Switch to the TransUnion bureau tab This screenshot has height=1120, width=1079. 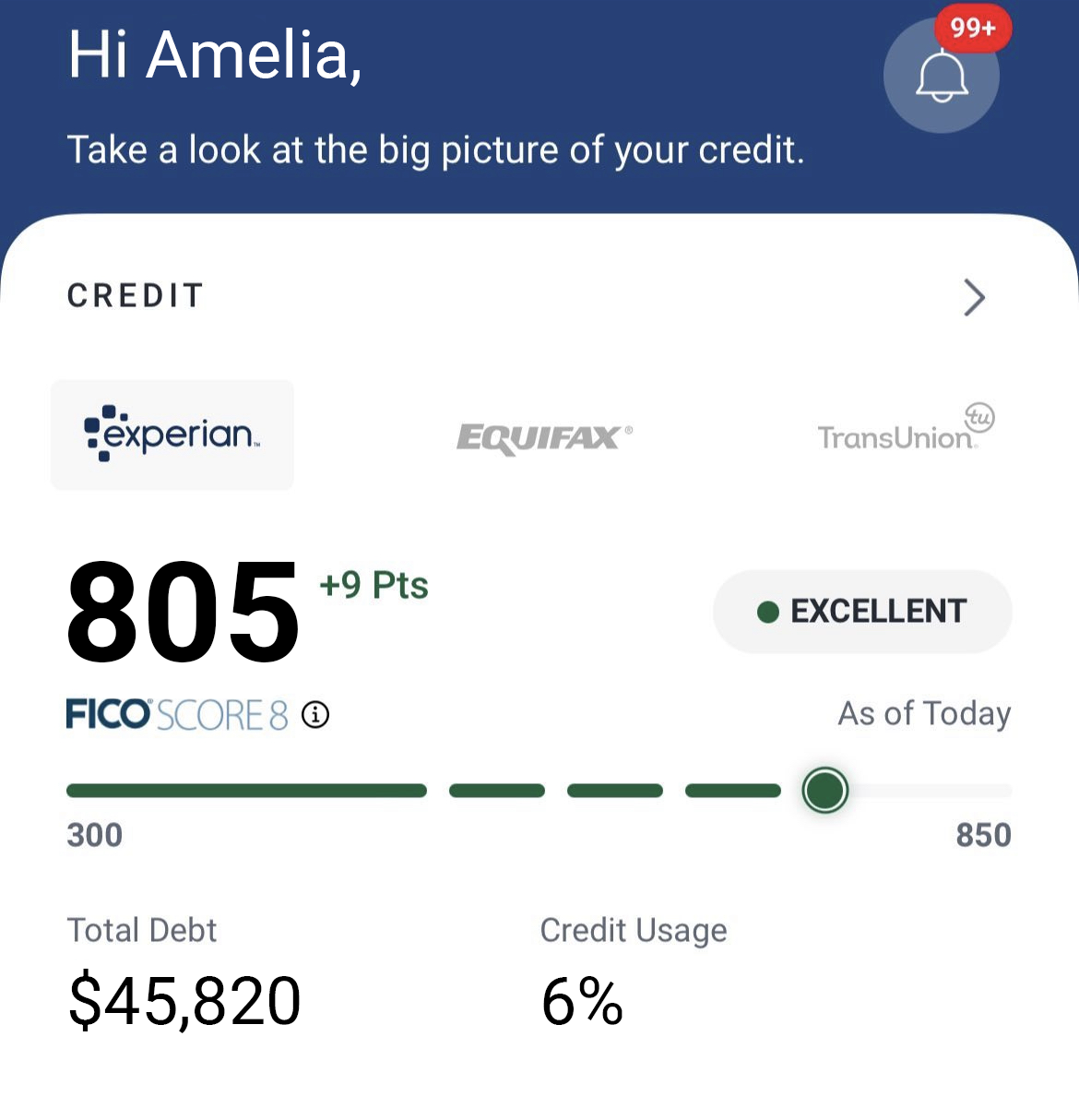[905, 430]
